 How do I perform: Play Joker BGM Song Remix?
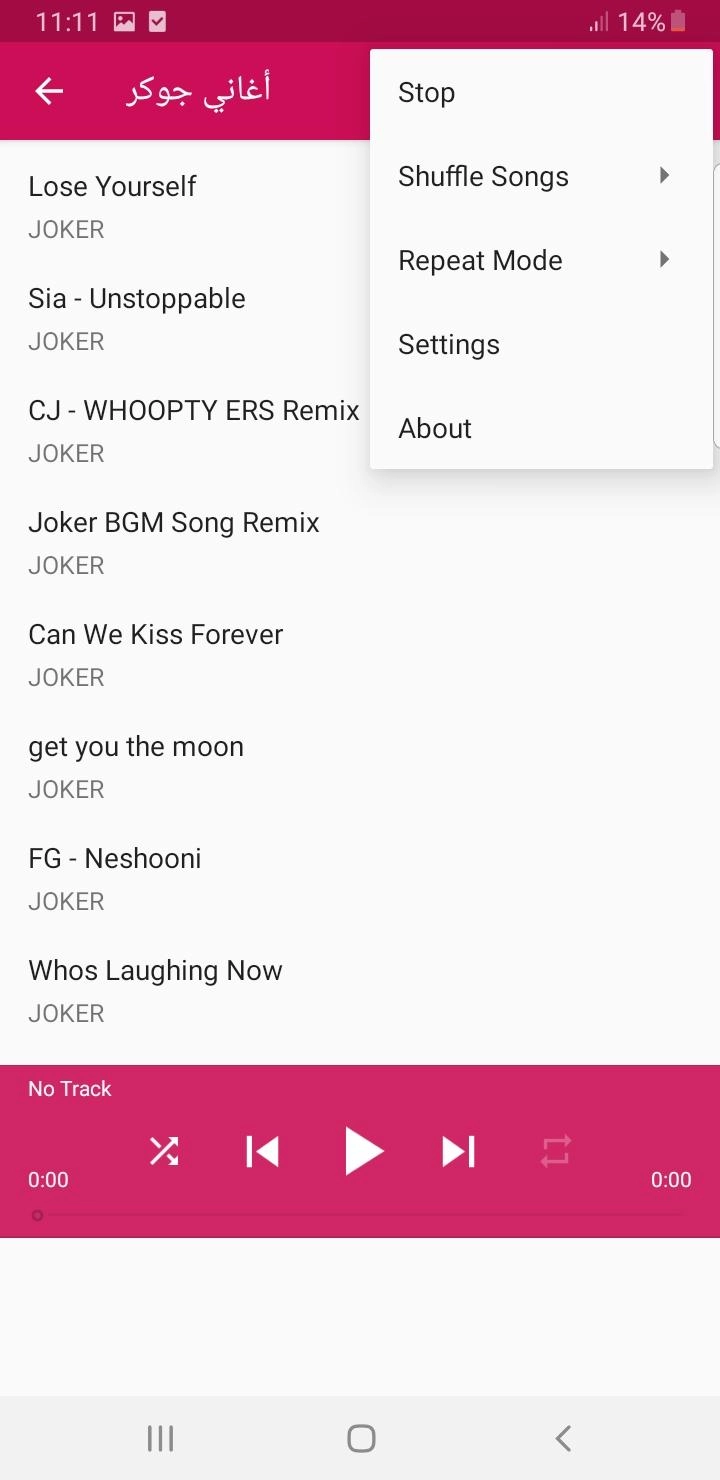tap(174, 541)
